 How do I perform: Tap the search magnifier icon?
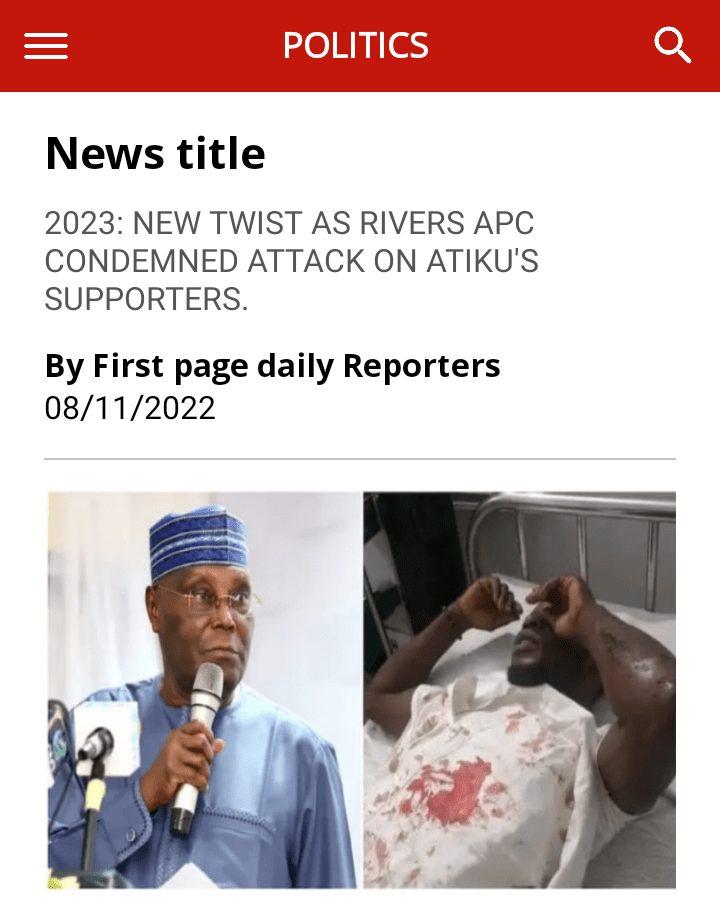tap(672, 45)
